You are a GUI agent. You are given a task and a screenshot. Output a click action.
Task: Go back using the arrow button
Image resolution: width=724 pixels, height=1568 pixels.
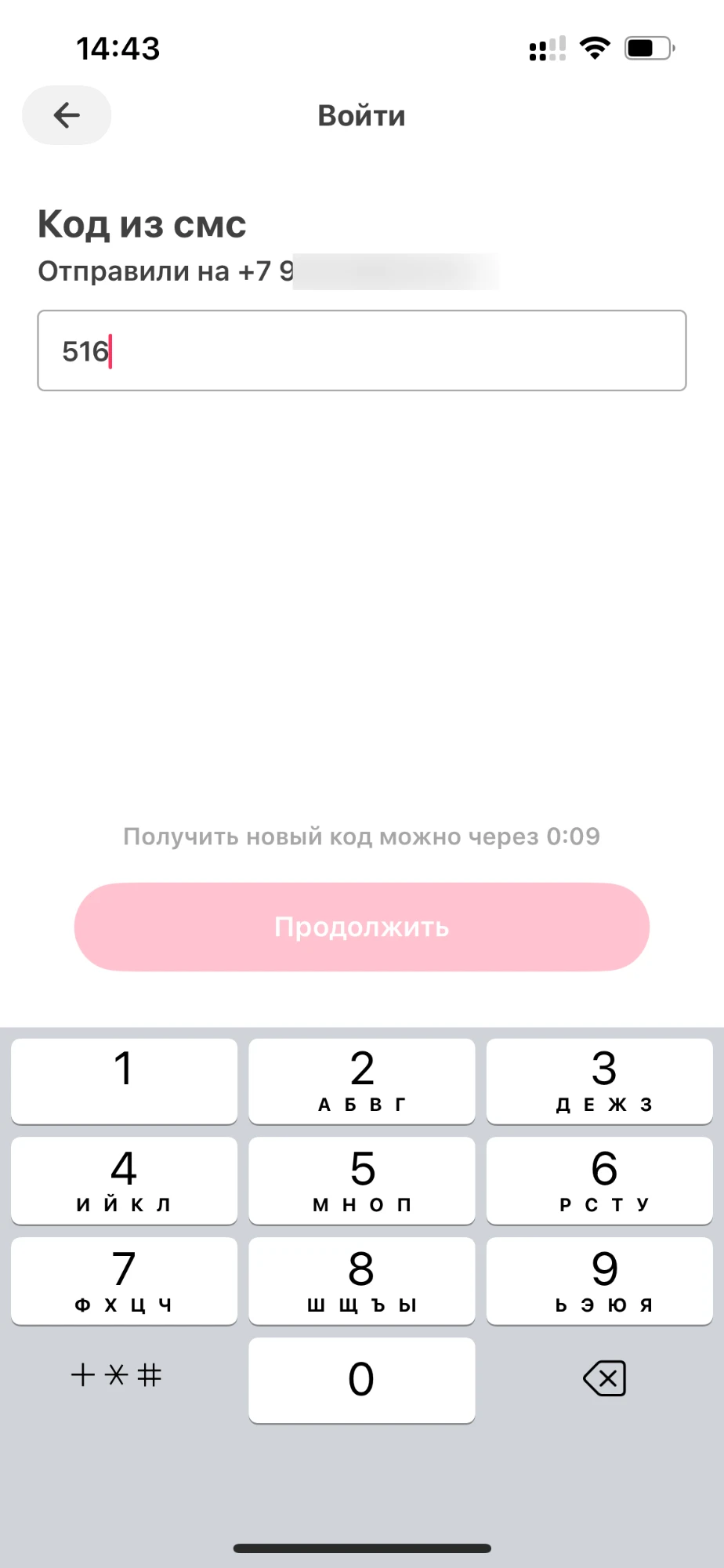point(67,115)
